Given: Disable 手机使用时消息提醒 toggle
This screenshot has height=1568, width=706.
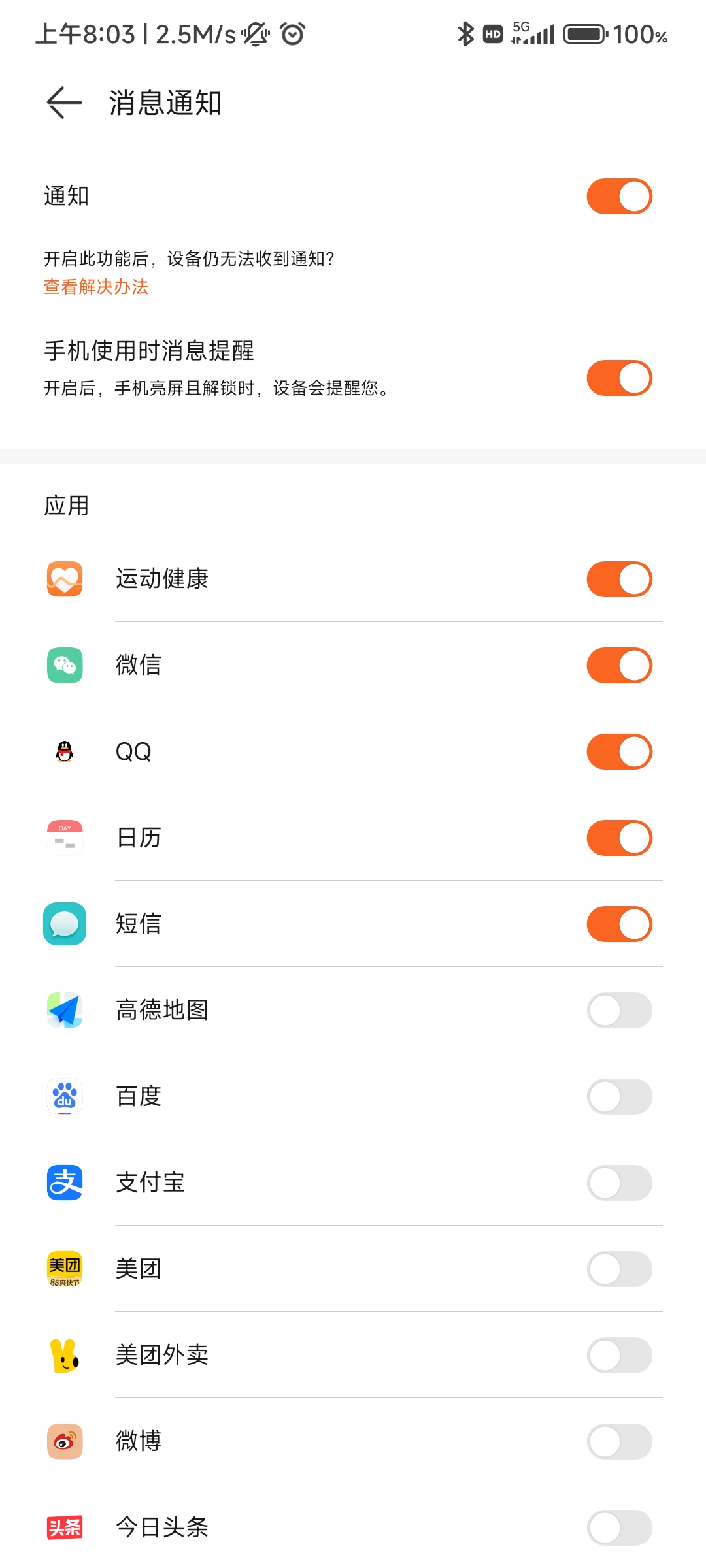Looking at the screenshot, I should 619,378.
